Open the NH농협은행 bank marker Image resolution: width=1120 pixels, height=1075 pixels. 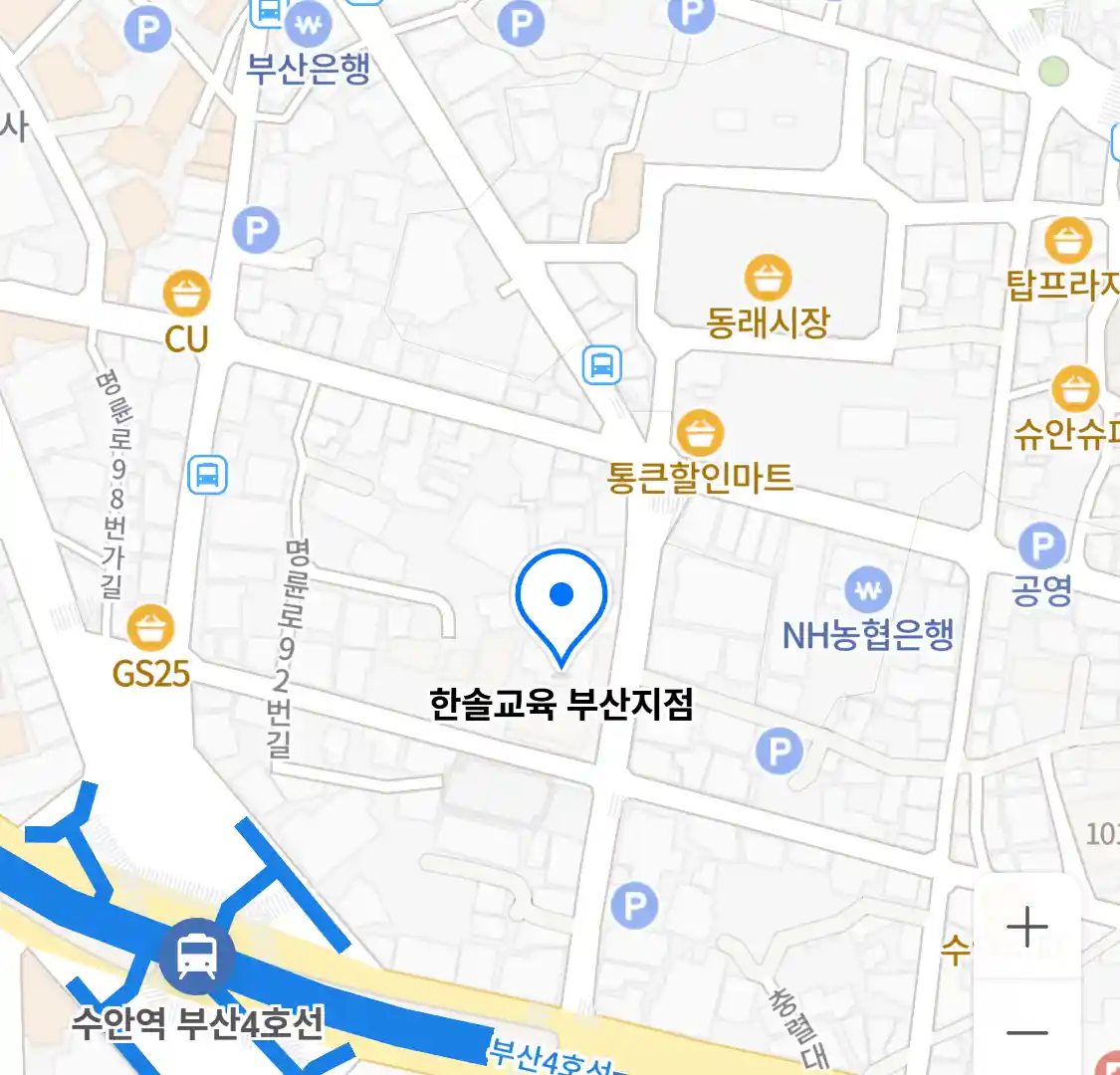(x=868, y=590)
